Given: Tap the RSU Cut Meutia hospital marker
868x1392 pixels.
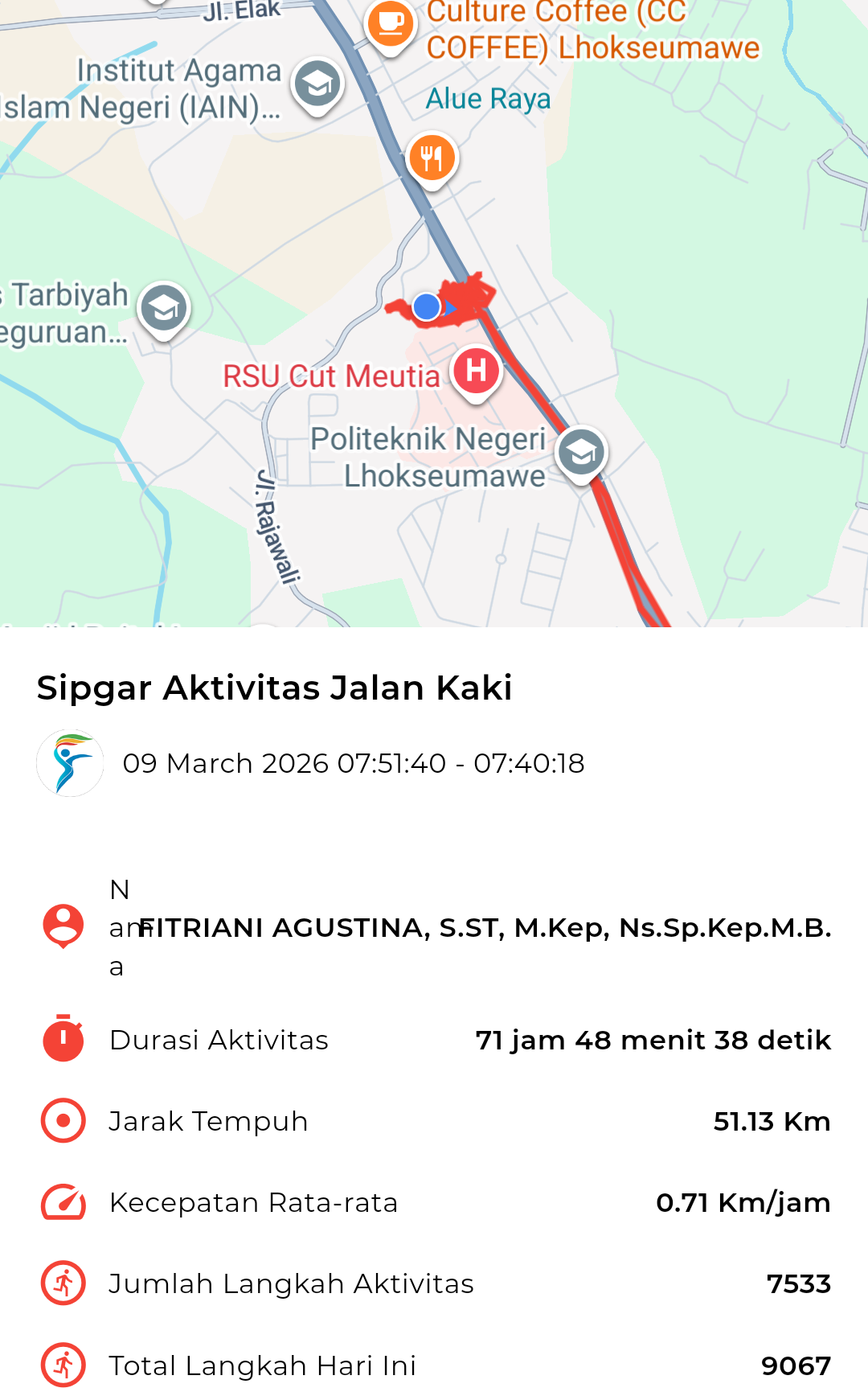Looking at the screenshot, I should pyautogui.click(x=476, y=372).
